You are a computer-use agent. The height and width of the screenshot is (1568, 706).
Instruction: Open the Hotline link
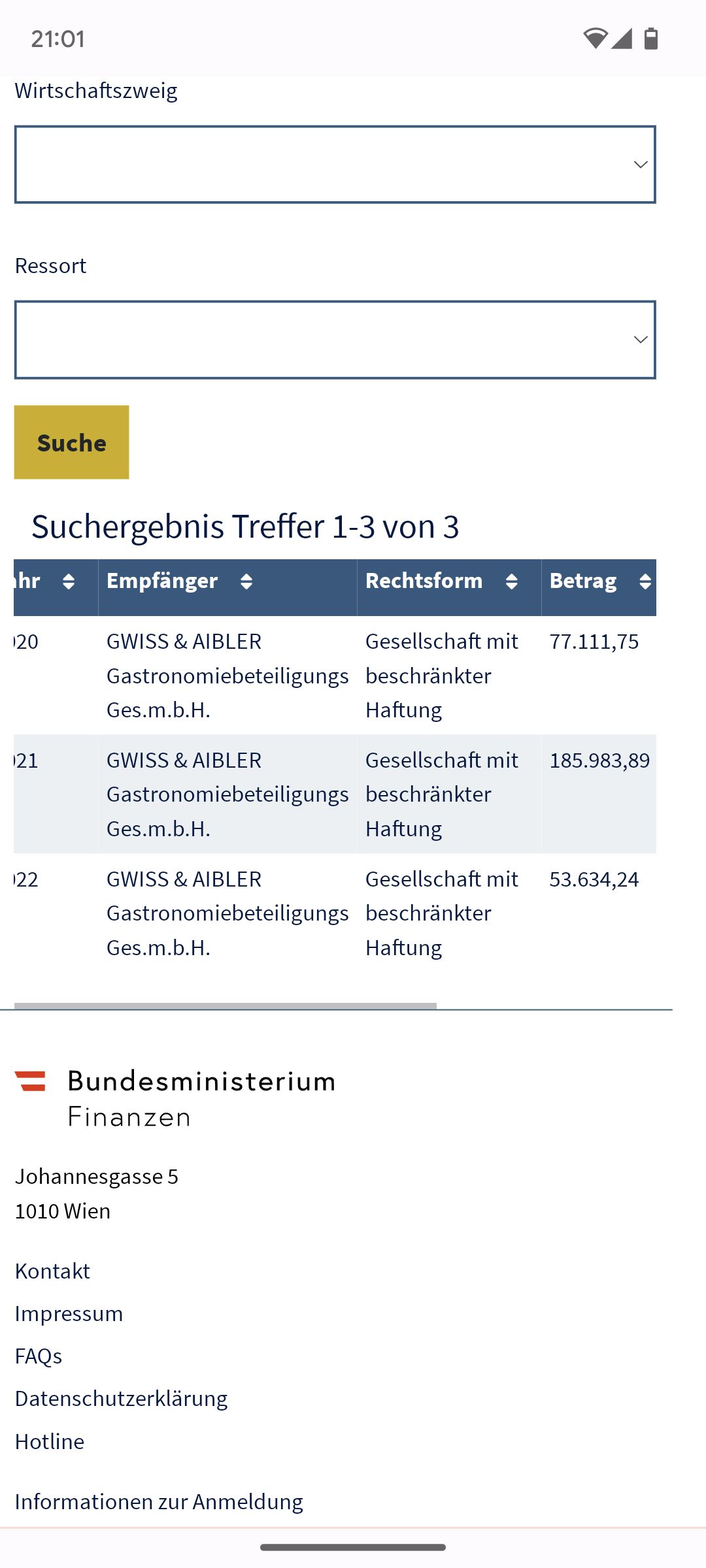[50, 1441]
